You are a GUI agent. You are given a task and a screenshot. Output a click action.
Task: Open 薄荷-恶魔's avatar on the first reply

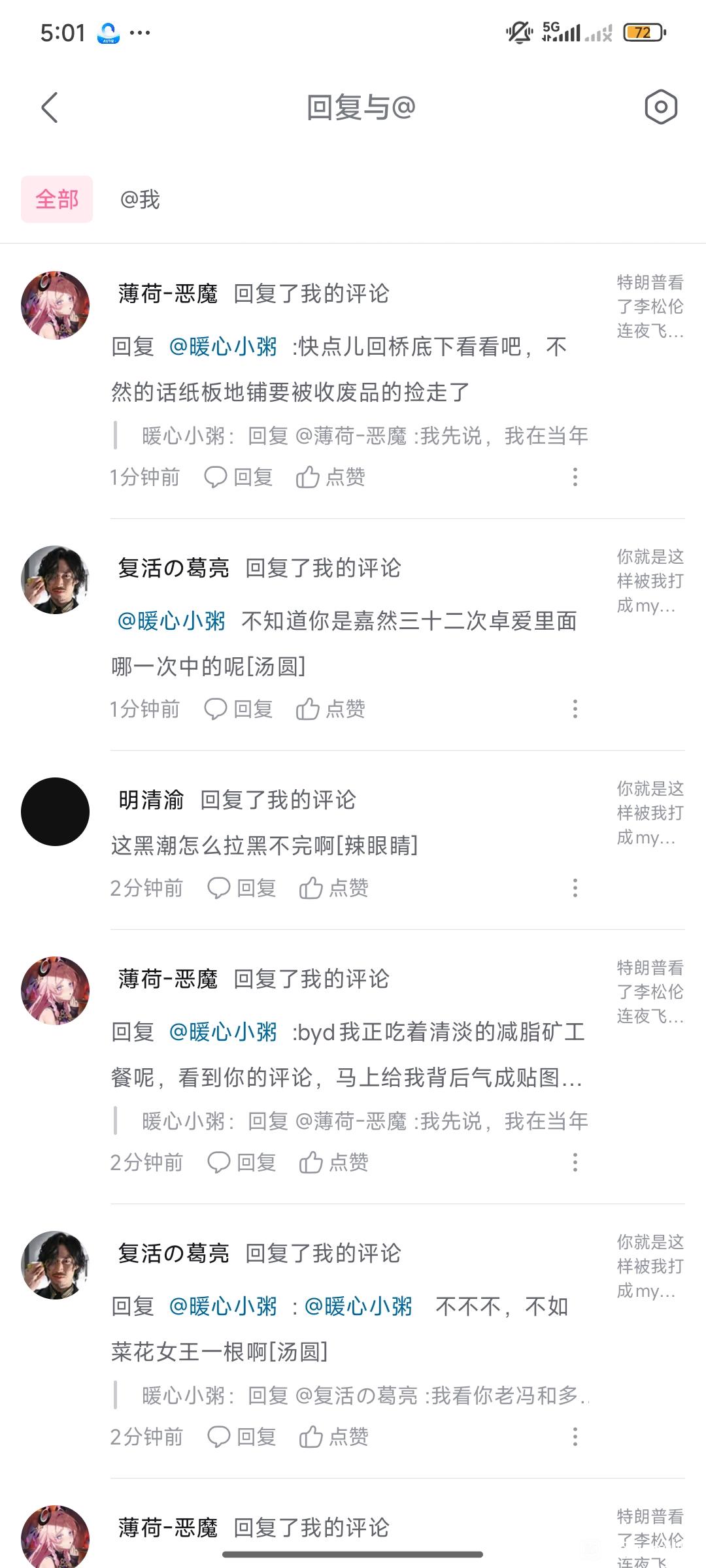coord(56,305)
